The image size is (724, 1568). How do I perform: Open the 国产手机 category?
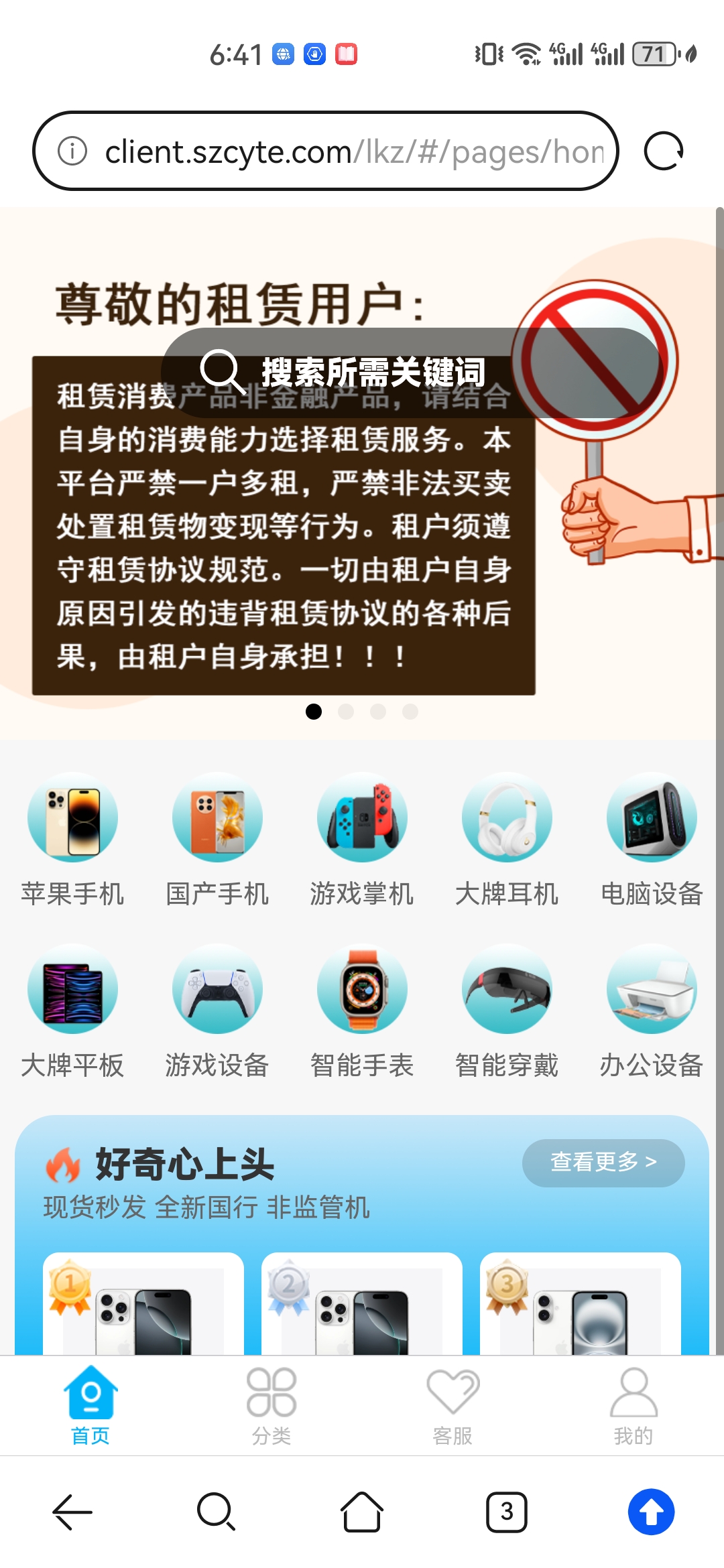pos(217,839)
